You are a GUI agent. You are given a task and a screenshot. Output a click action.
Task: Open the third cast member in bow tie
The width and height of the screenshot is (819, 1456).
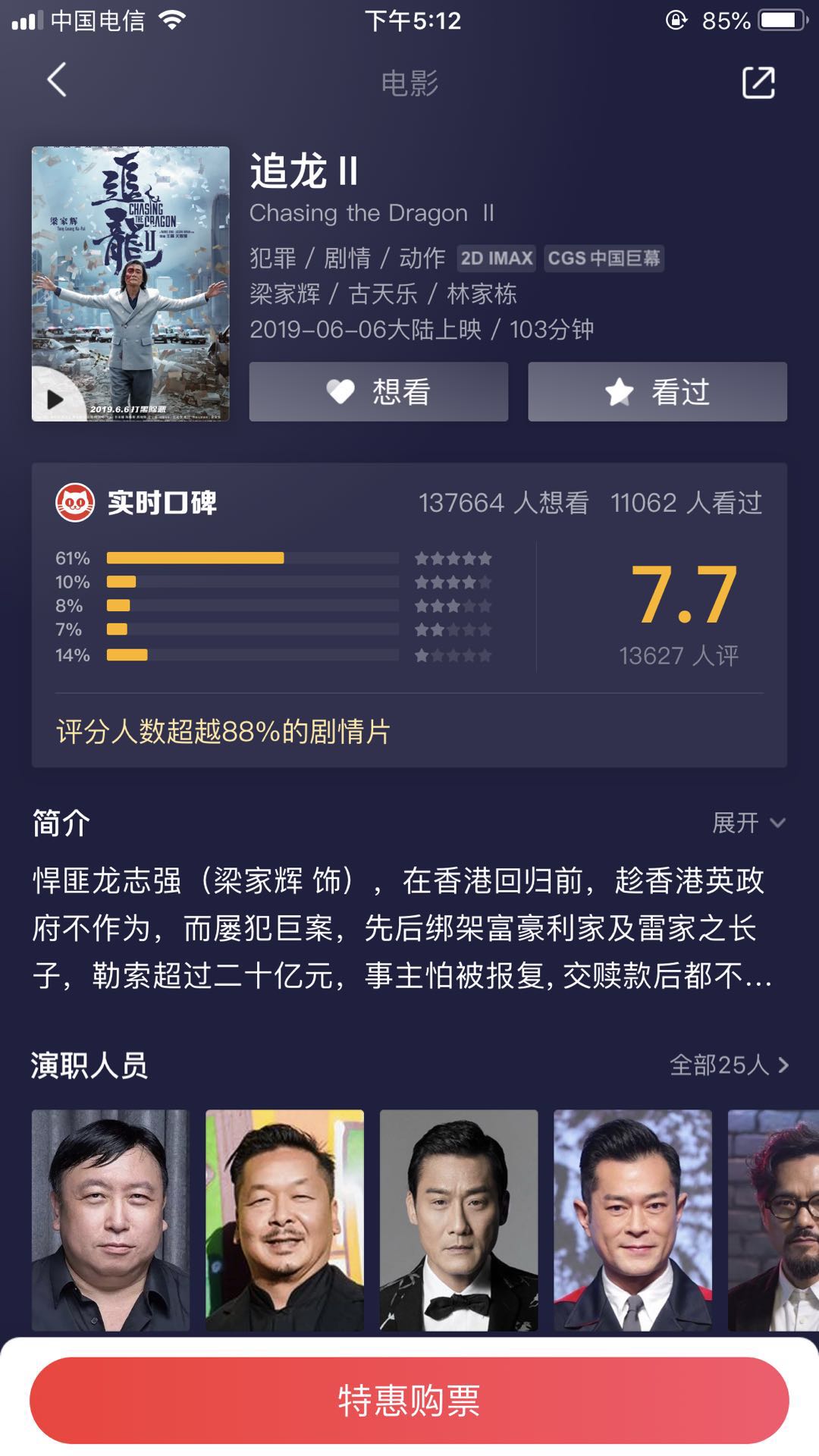[x=459, y=1219]
